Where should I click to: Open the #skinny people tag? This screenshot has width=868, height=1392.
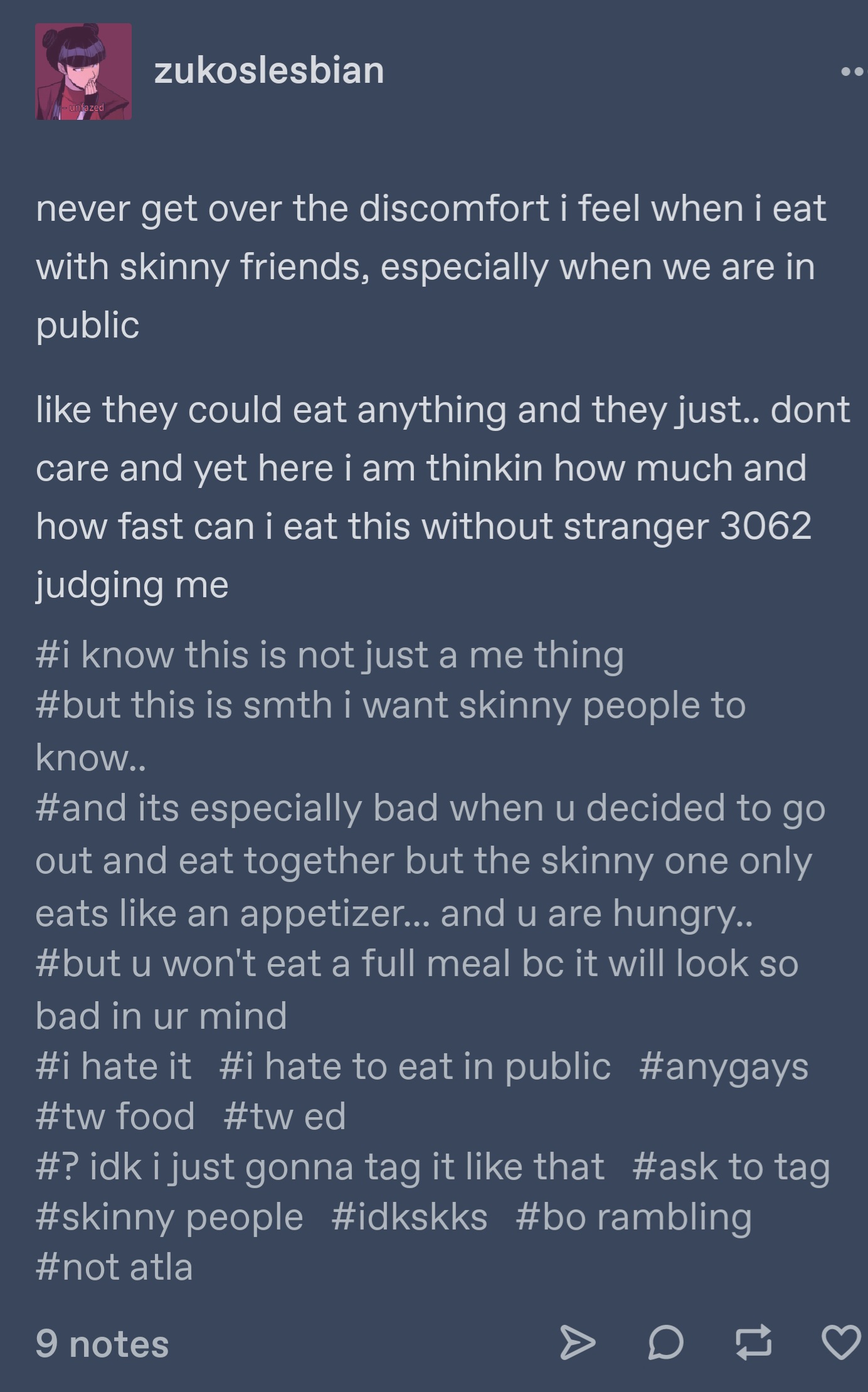(x=169, y=1218)
